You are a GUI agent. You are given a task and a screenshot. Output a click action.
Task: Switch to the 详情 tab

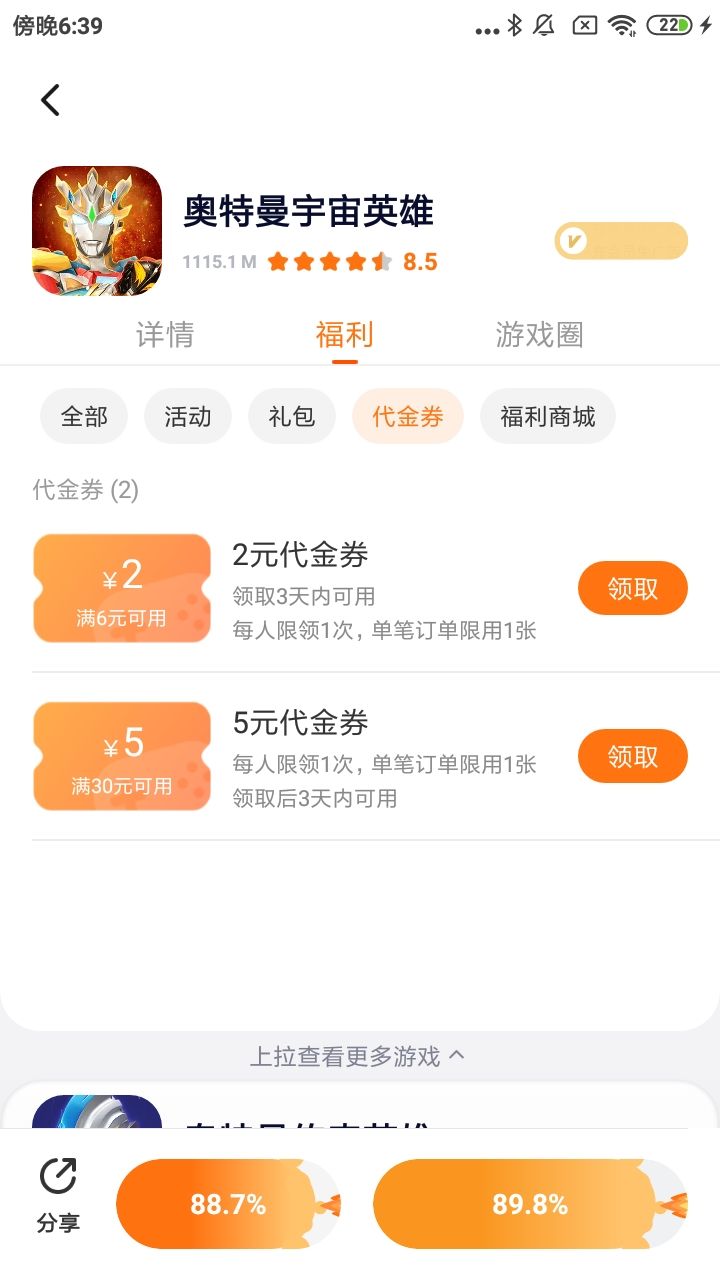coord(165,335)
